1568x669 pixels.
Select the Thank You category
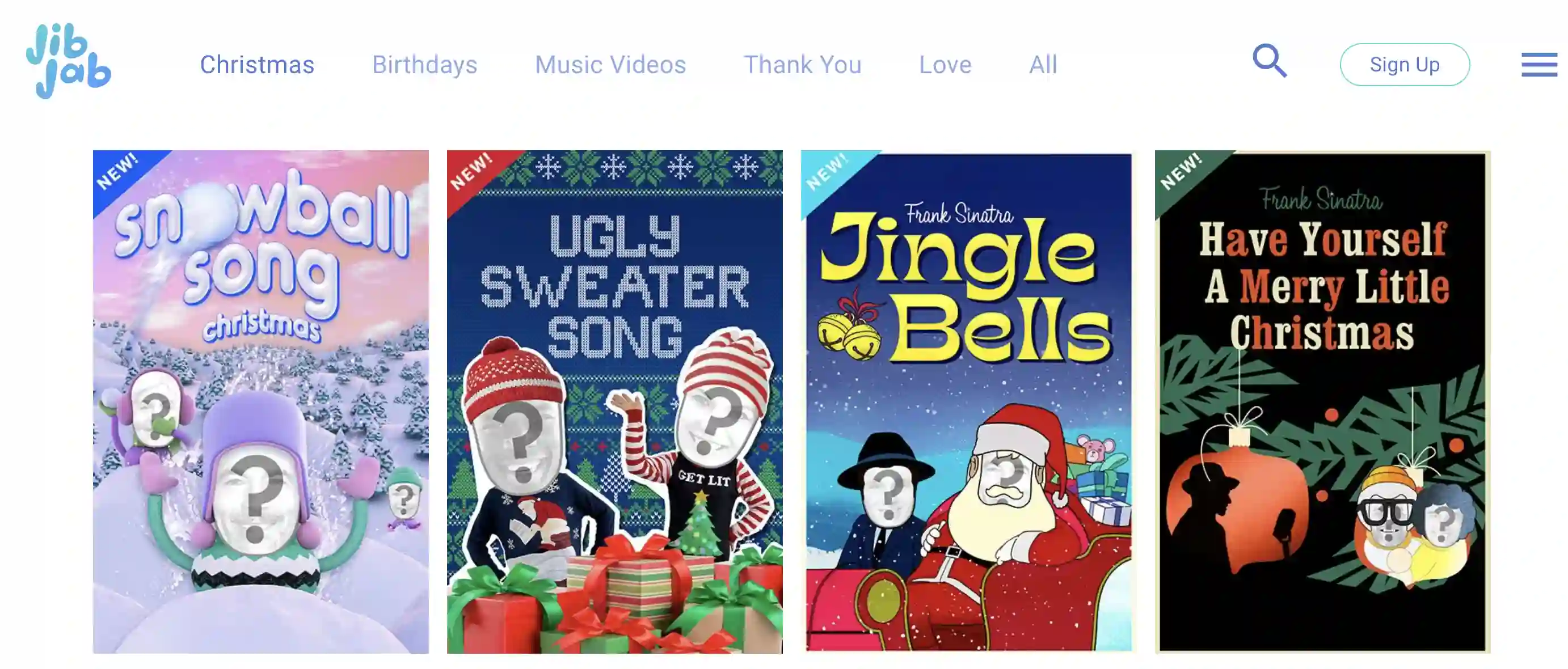pyautogui.click(x=802, y=65)
